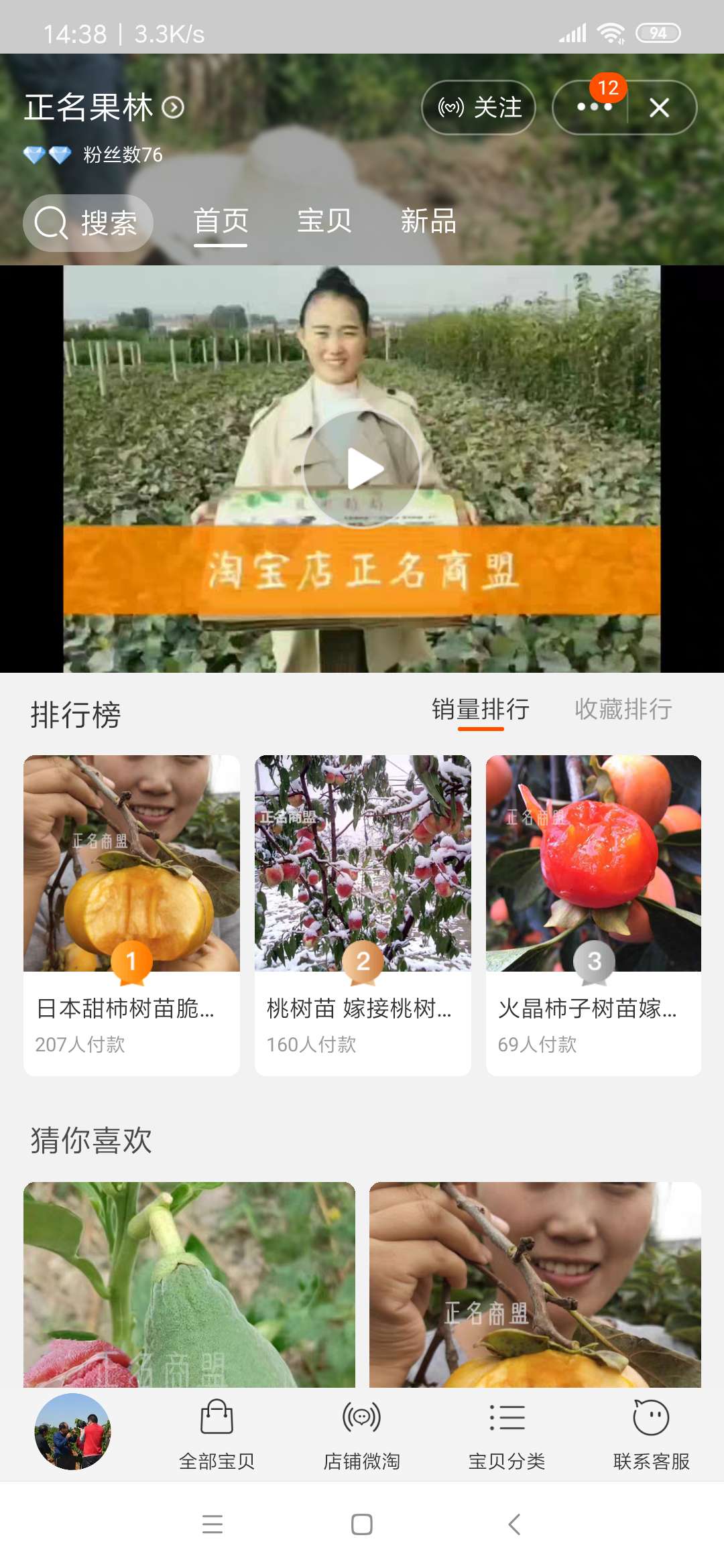Show the 收藏排行 ranking
The image size is (724, 1568).
pos(623,709)
